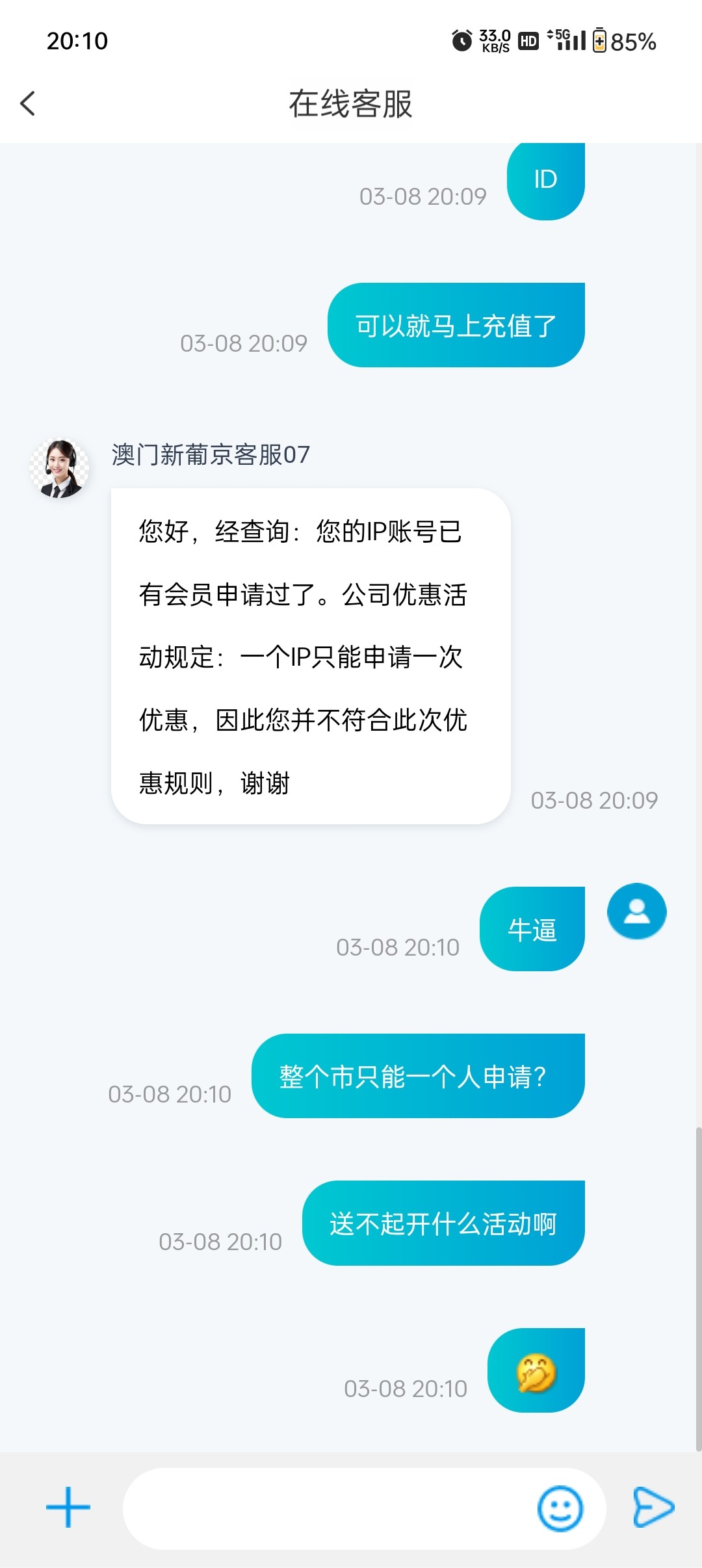The height and width of the screenshot is (1568, 702).
Task: Open the plus attachment menu
Action: [68, 1508]
